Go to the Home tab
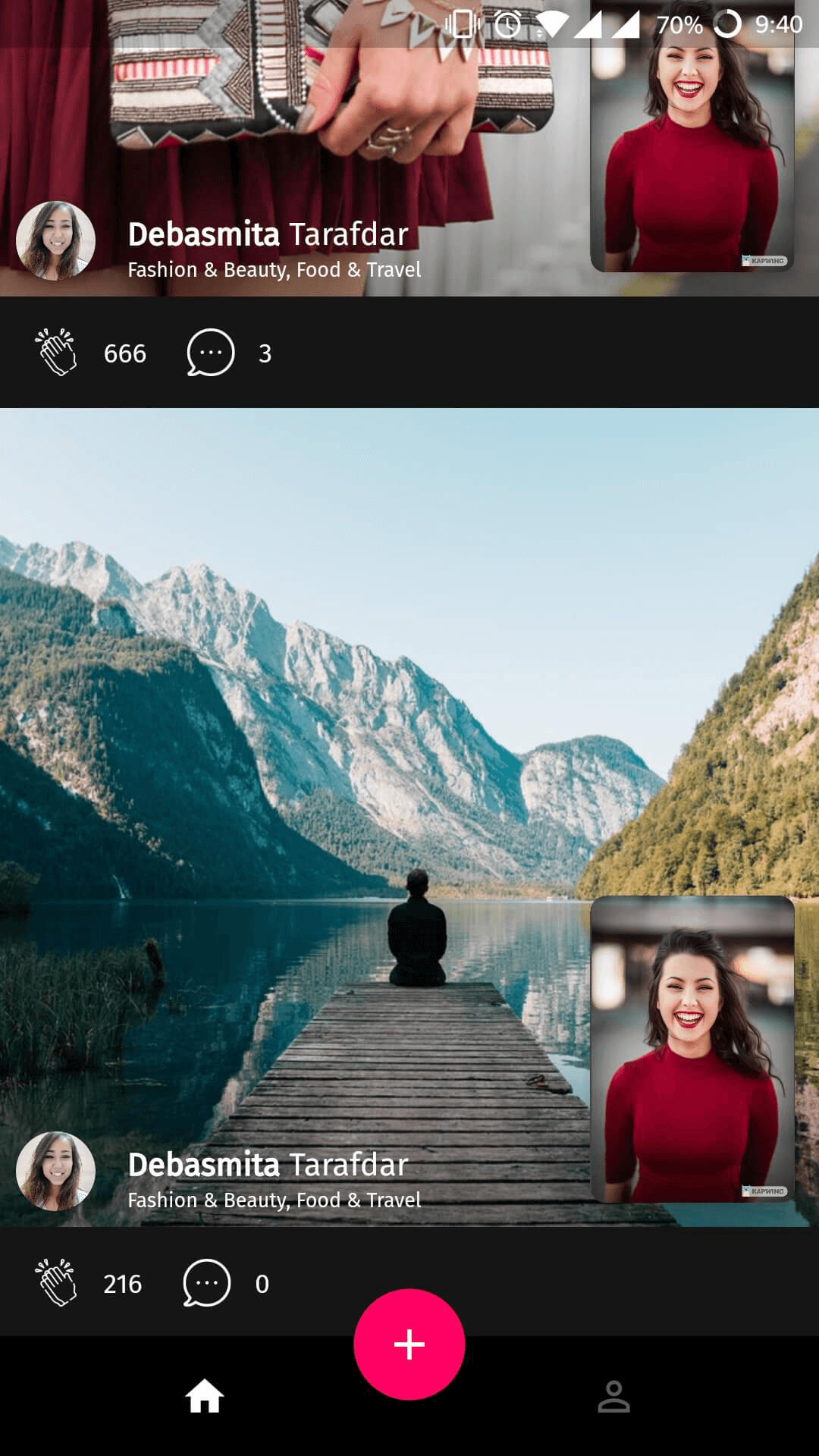This screenshot has width=819, height=1456. pos(205,1396)
